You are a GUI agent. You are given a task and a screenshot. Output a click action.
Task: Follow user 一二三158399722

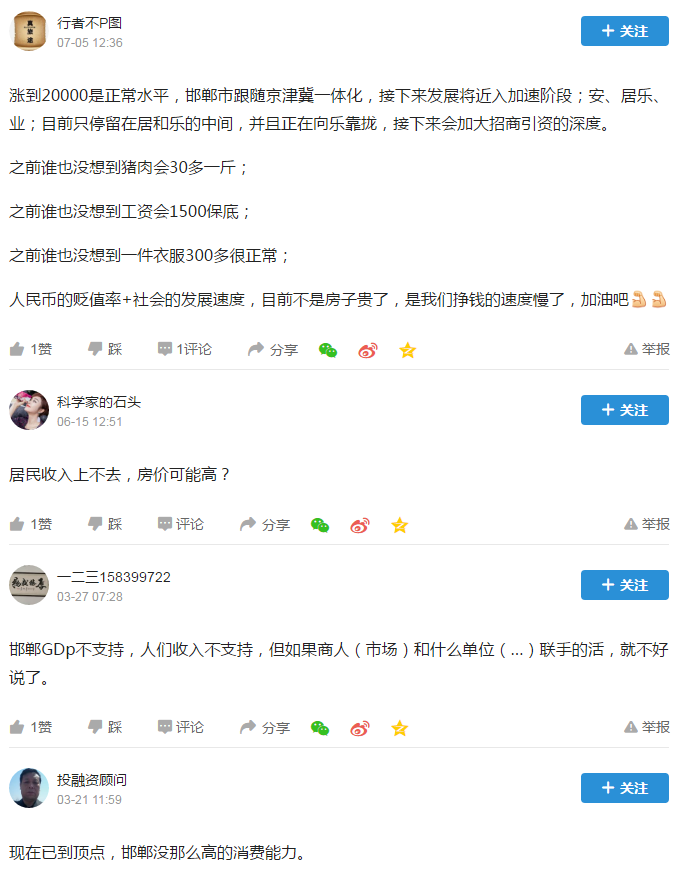624,585
